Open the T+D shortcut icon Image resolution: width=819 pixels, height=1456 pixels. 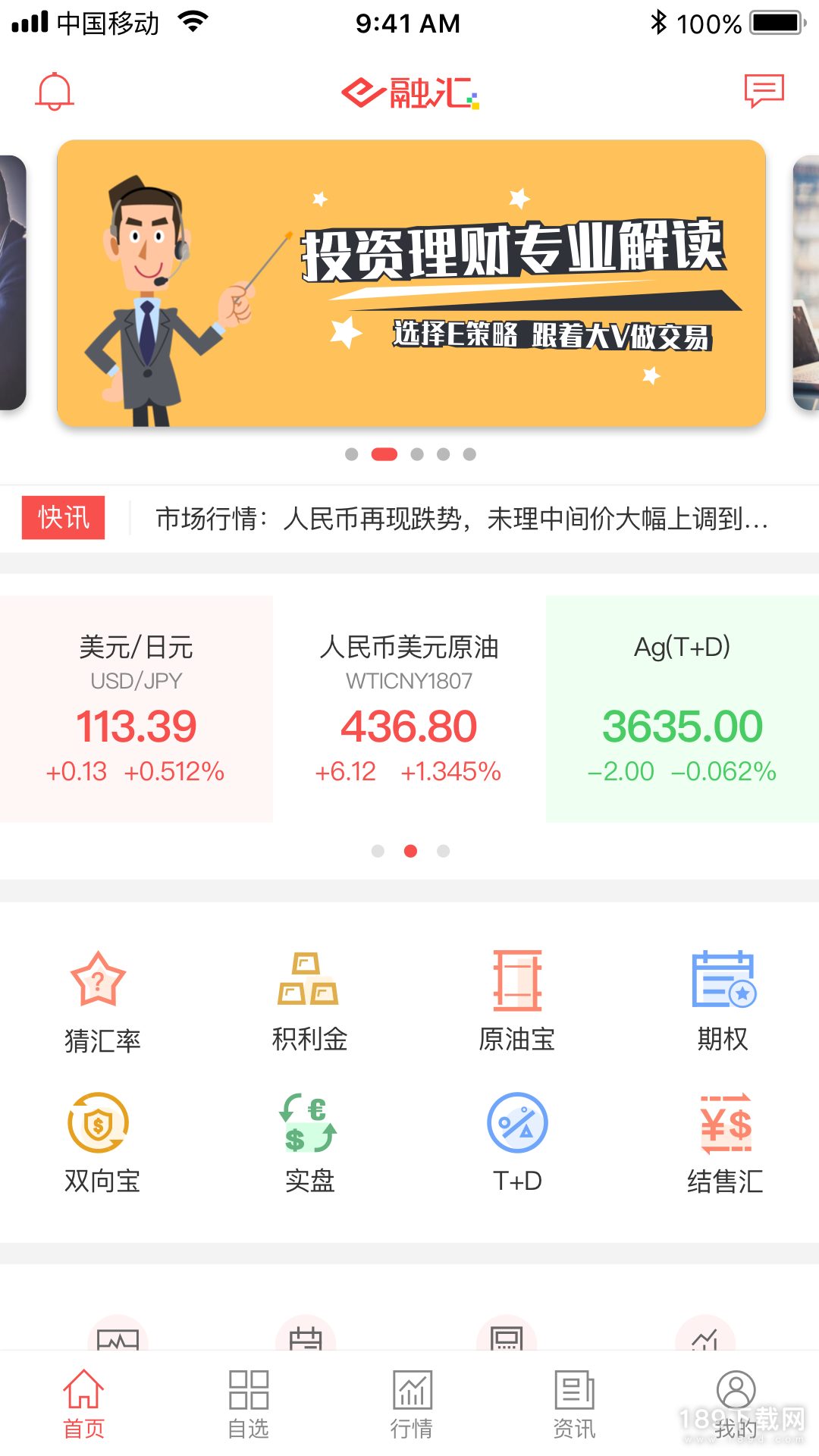(x=517, y=1143)
